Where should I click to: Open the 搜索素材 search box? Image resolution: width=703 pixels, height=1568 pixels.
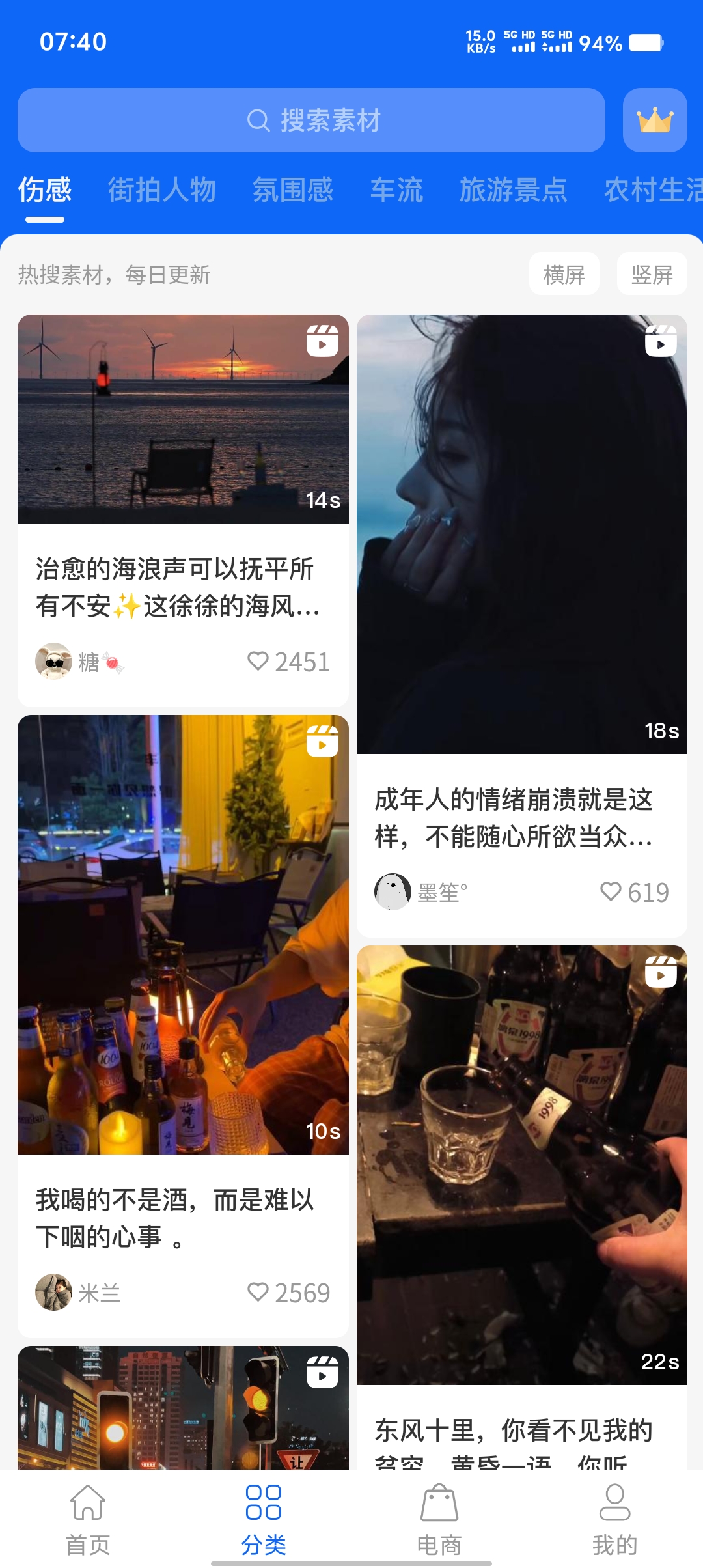pyautogui.click(x=311, y=120)
